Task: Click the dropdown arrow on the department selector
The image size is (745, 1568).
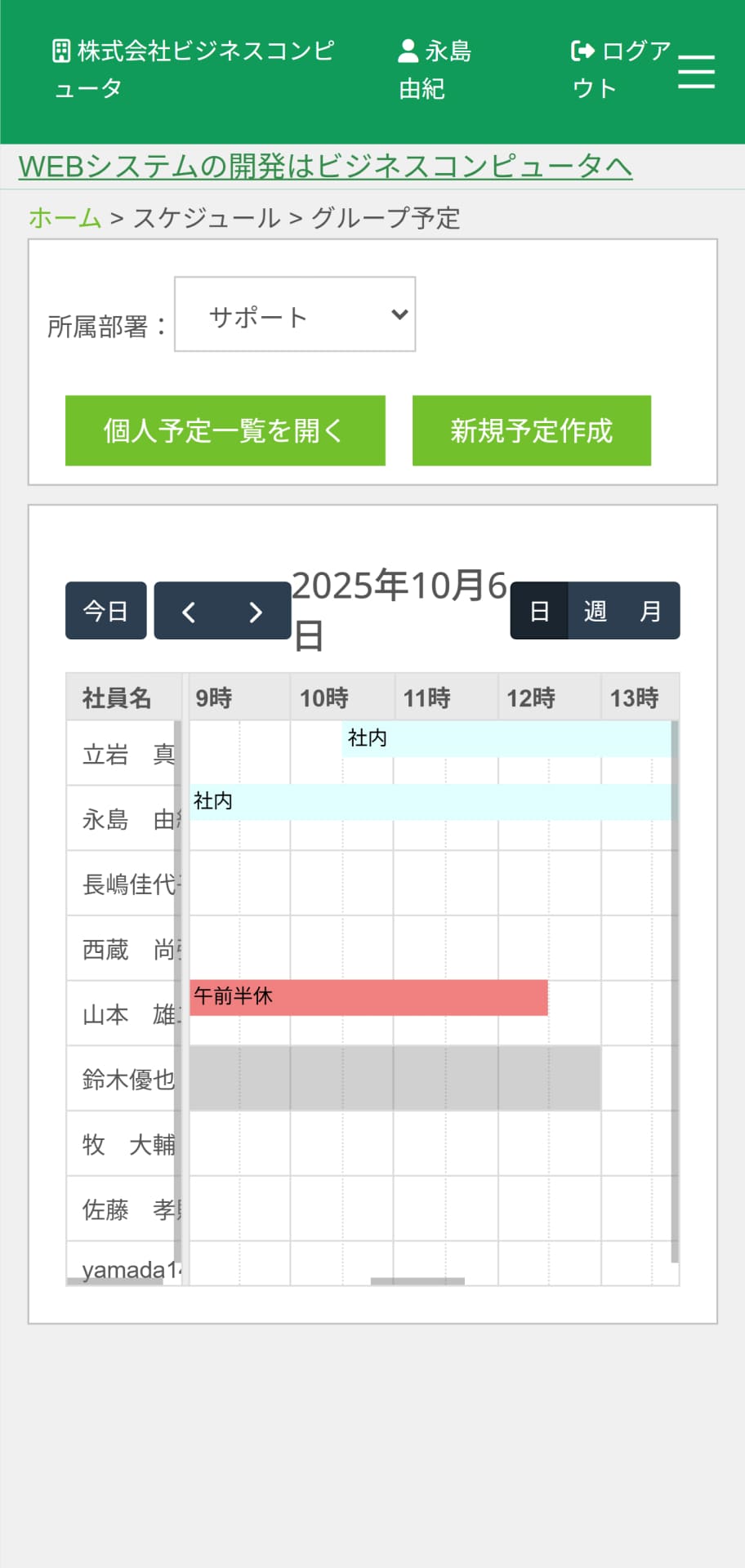Action: pyautogui.click(x=398, y=315)
